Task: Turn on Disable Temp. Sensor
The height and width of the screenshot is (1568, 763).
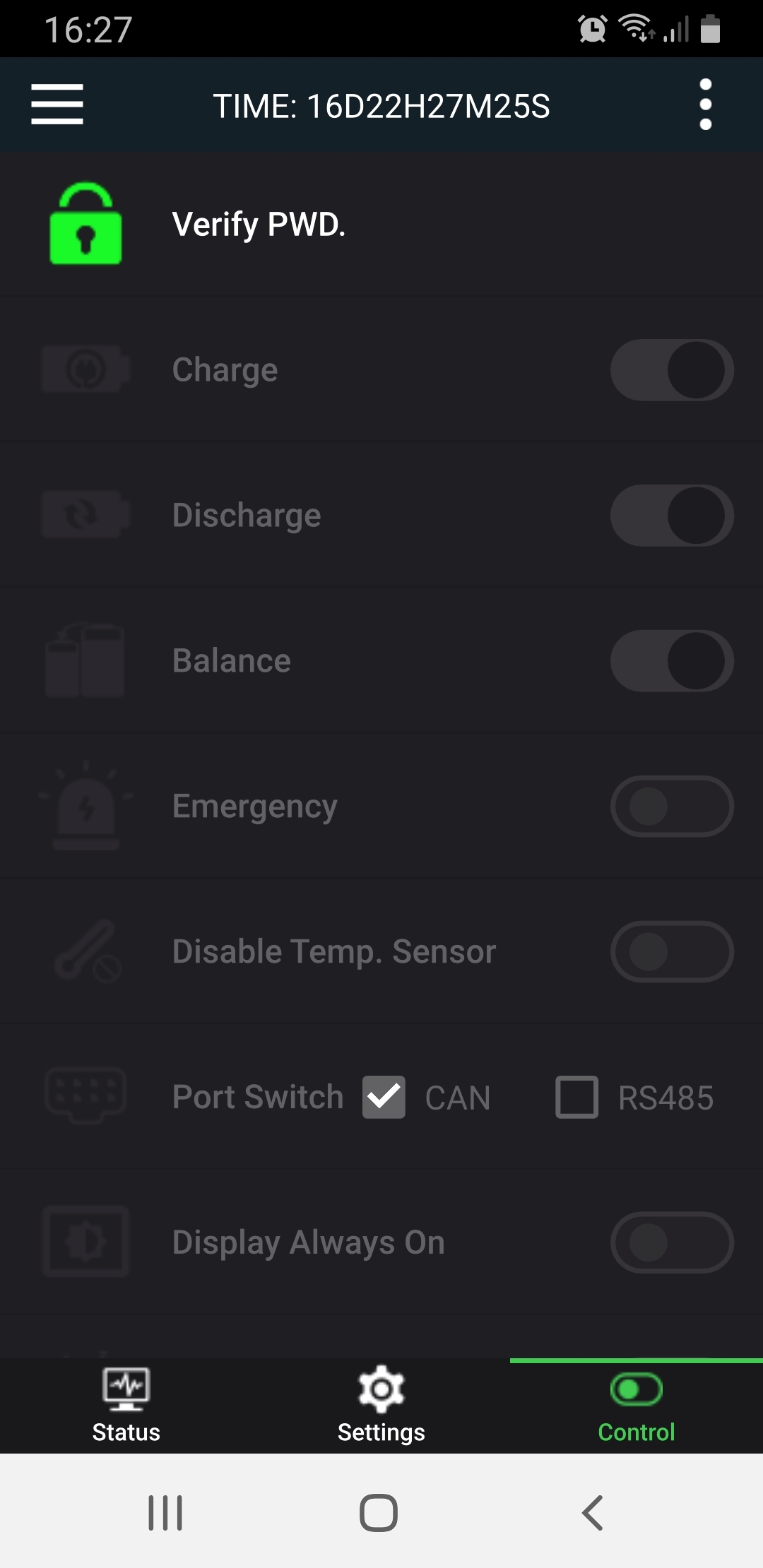Action: [672, 952]
